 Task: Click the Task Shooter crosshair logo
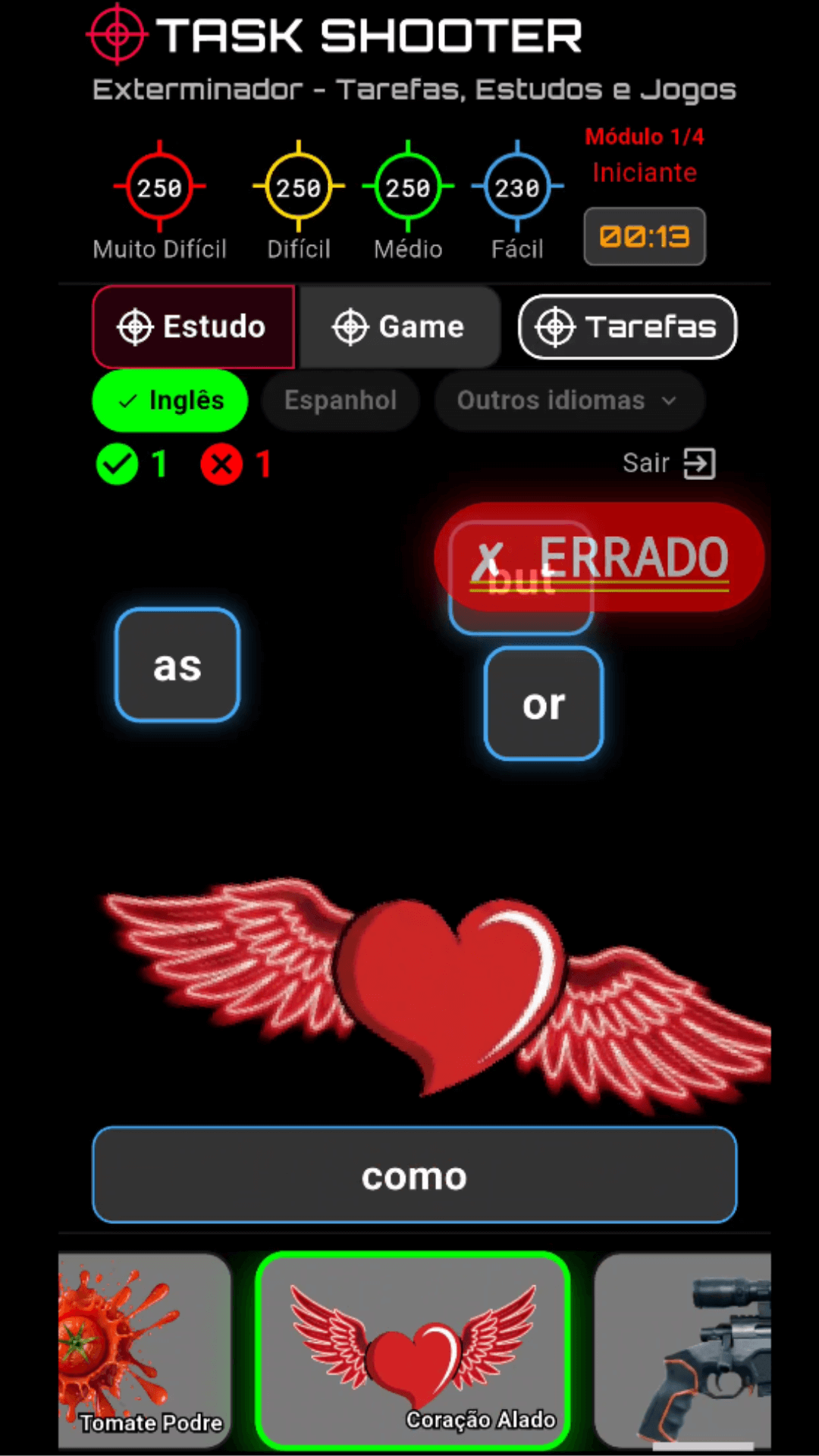tap(117, 34)
